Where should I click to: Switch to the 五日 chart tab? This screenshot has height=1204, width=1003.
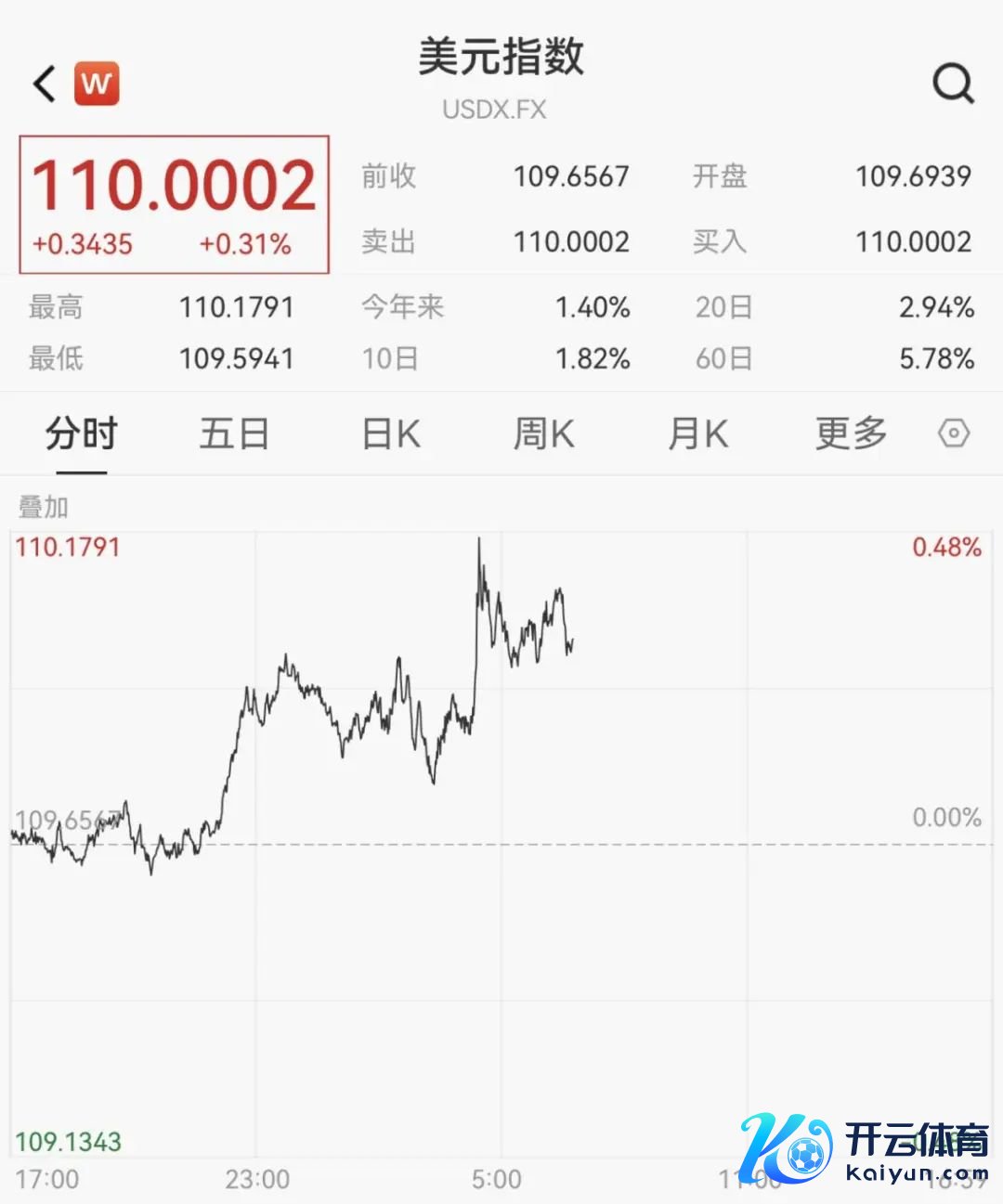tap(234, 434)
